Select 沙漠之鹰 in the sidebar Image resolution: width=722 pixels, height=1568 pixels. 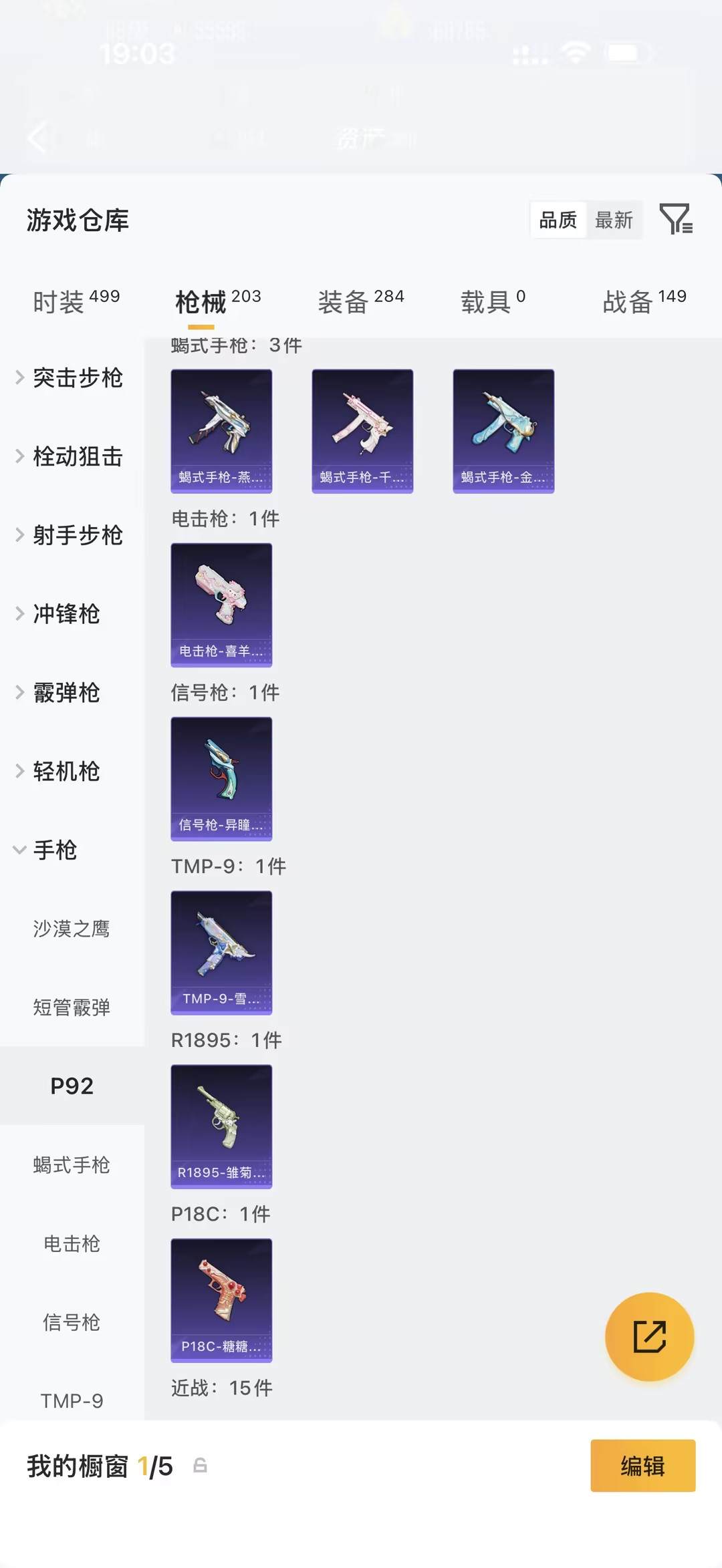point(72,928)
